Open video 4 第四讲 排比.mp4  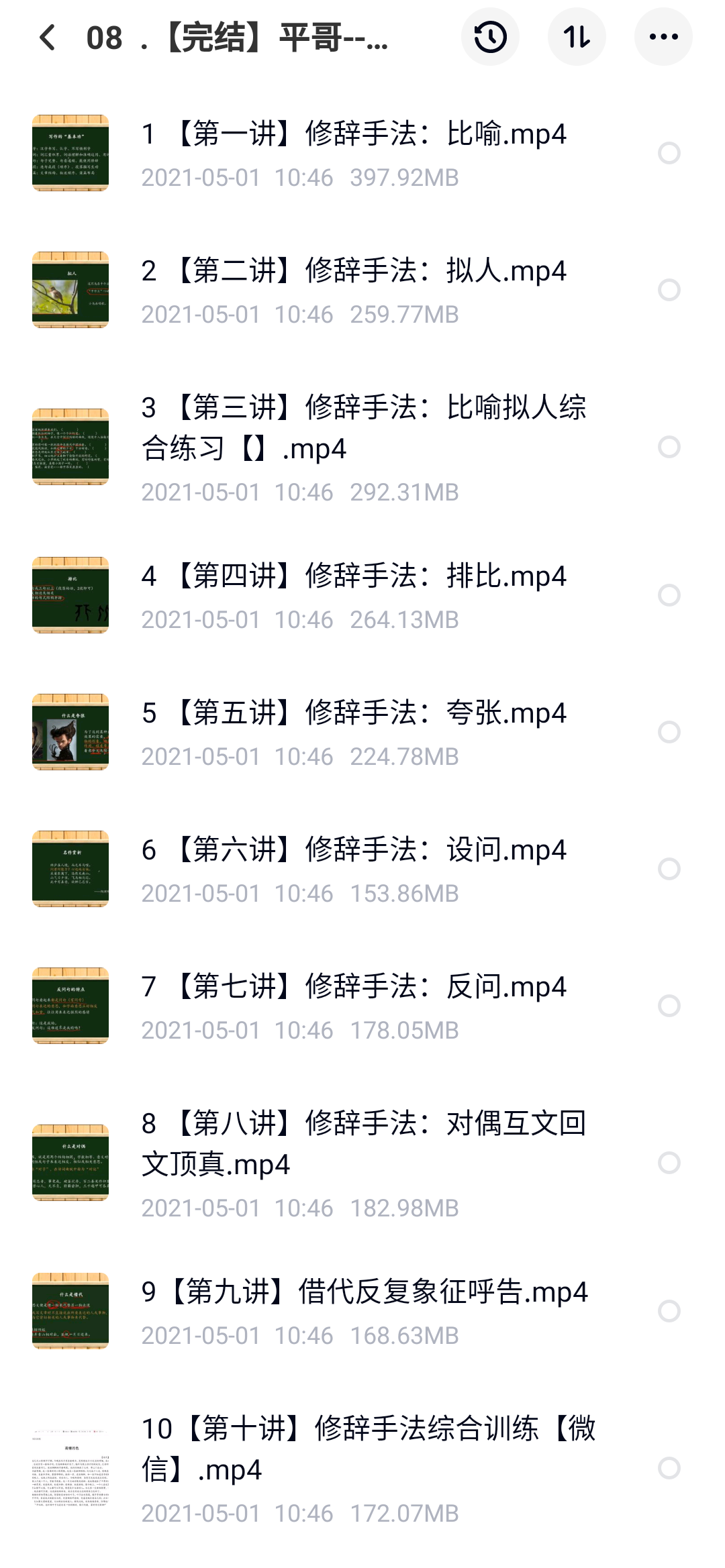tap(354, 576)
